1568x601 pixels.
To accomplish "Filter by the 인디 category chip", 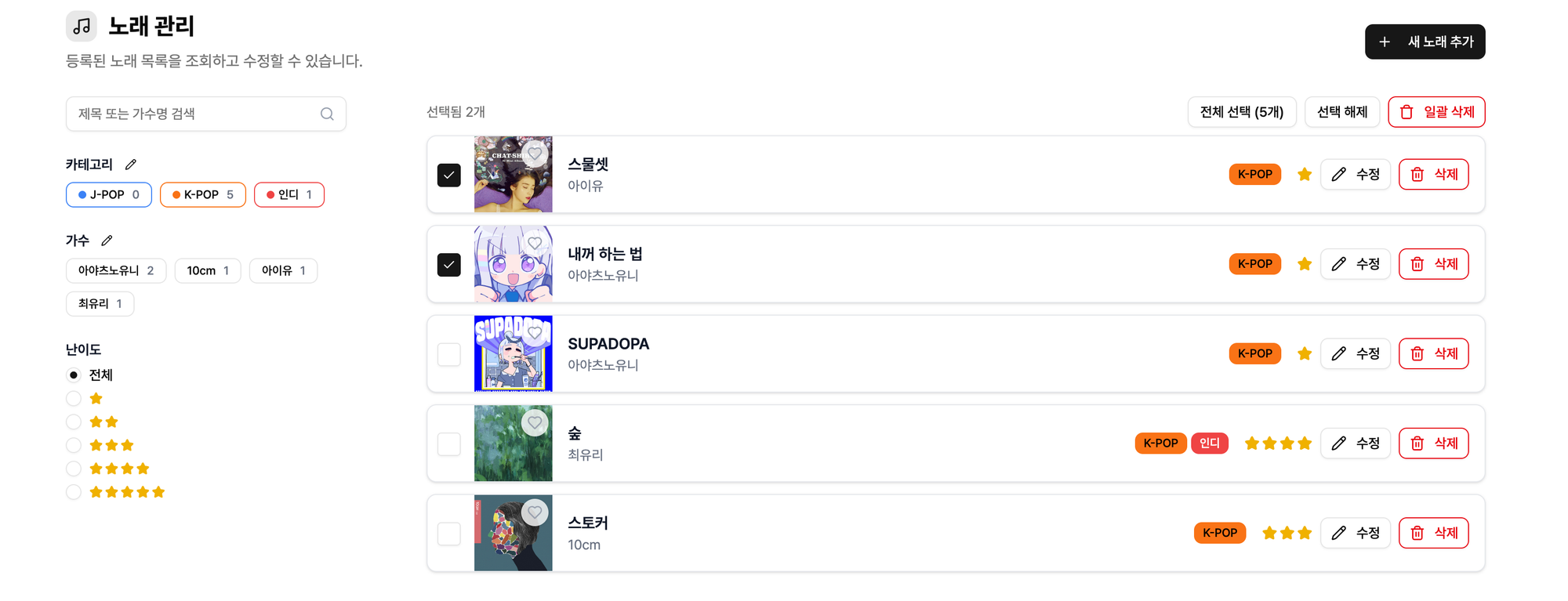I will point(289,194).
